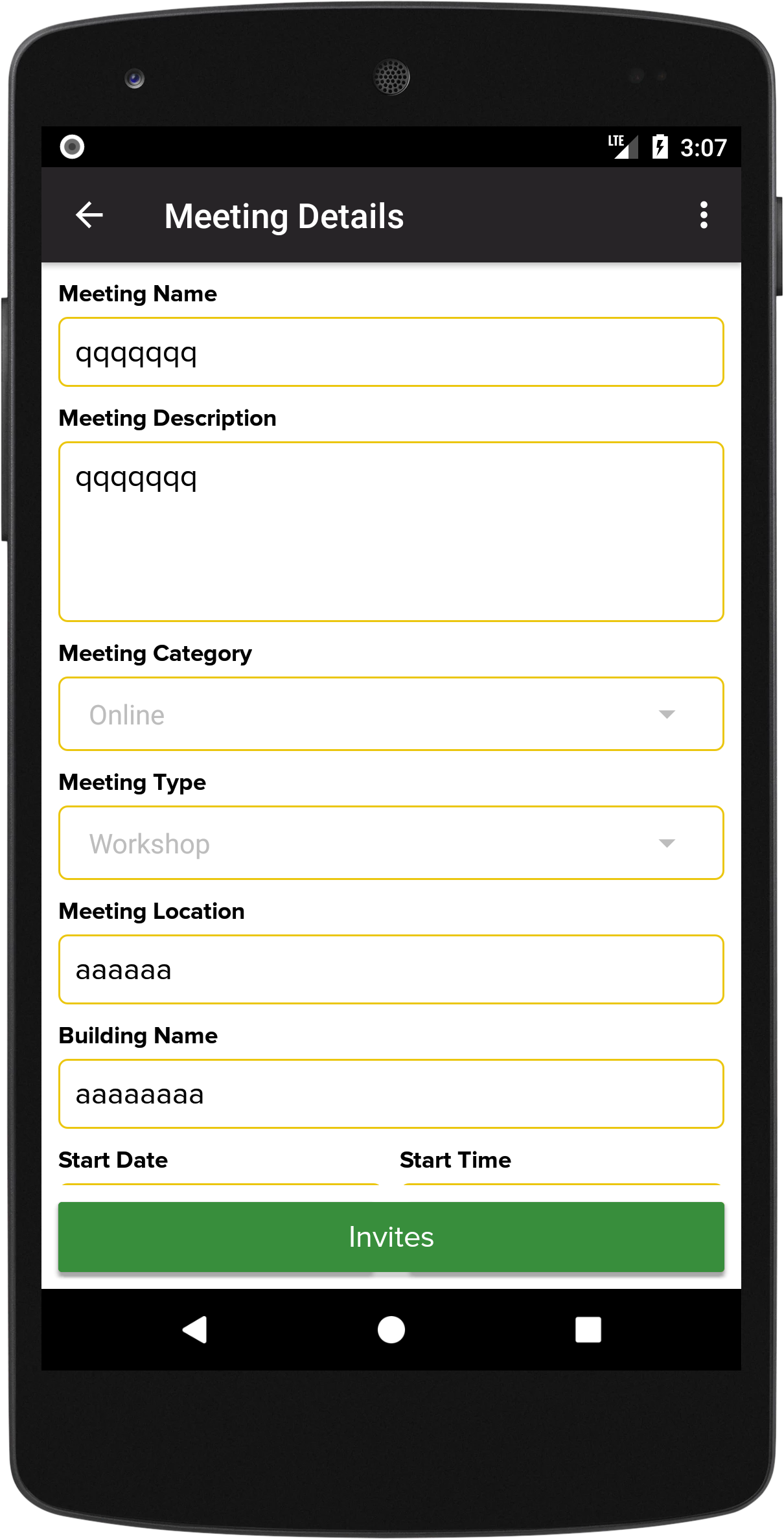Tap the green Invites button
784x1539 pixels.
[x=391, y=1237]
